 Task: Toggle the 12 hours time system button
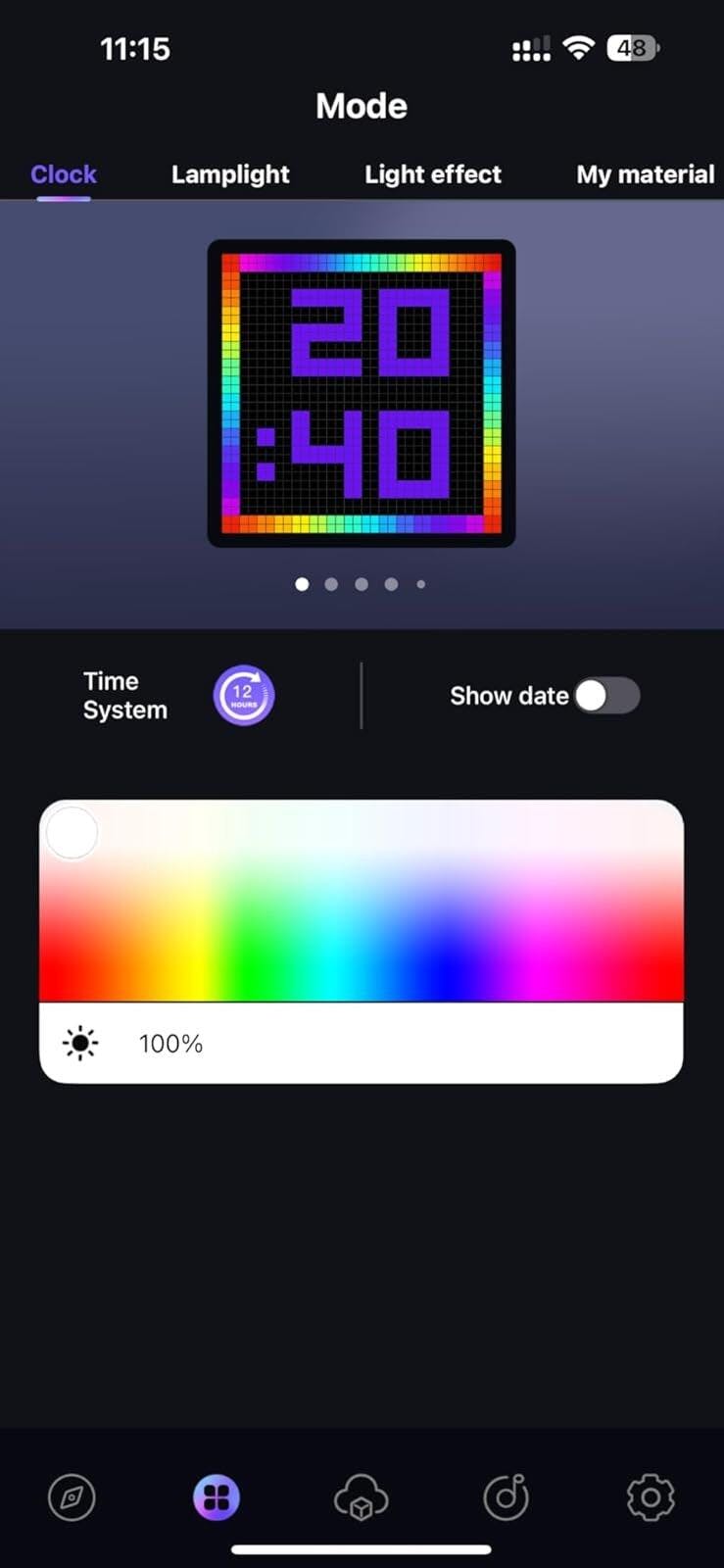coord(244,696)
